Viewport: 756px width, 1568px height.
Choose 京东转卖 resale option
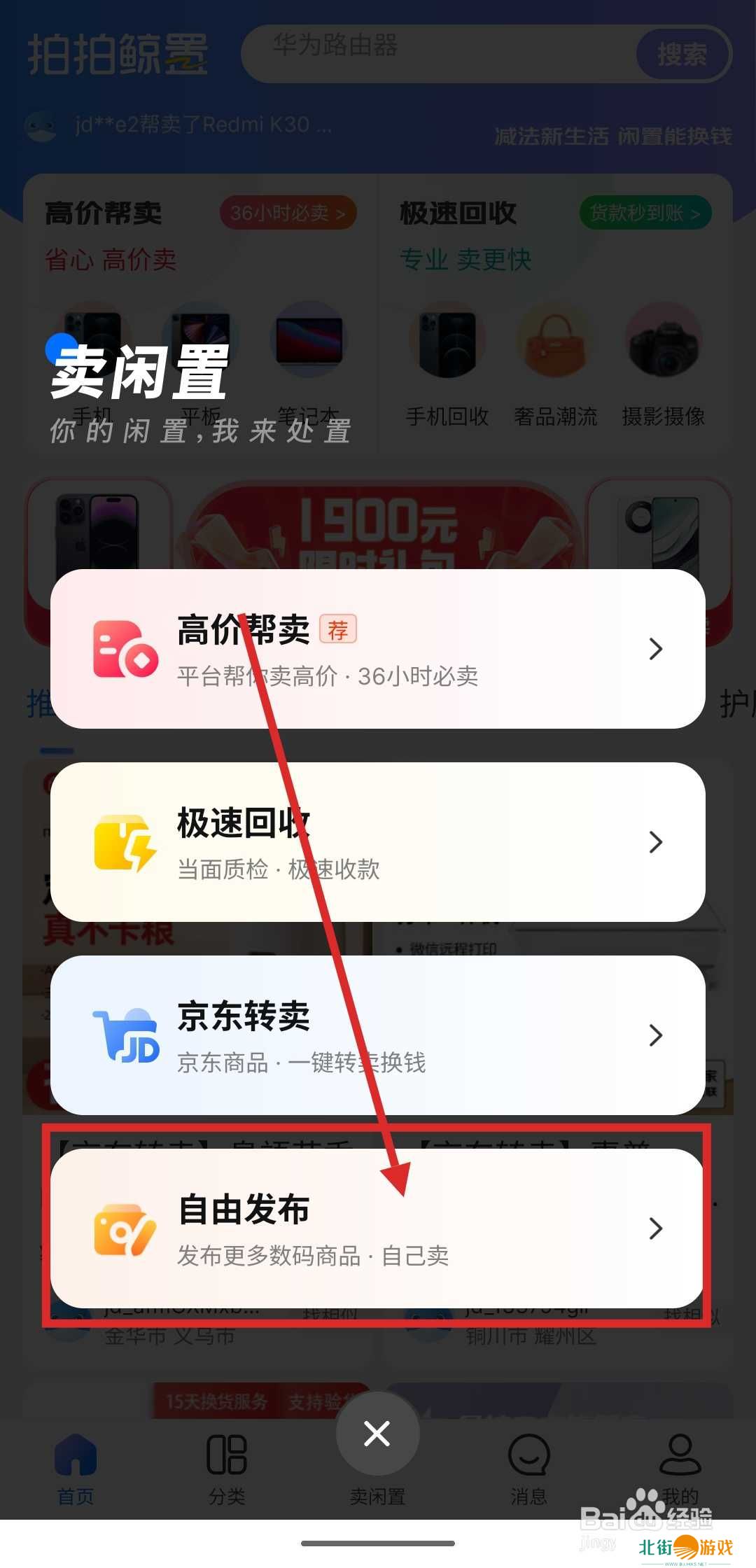pos(378,1035)
